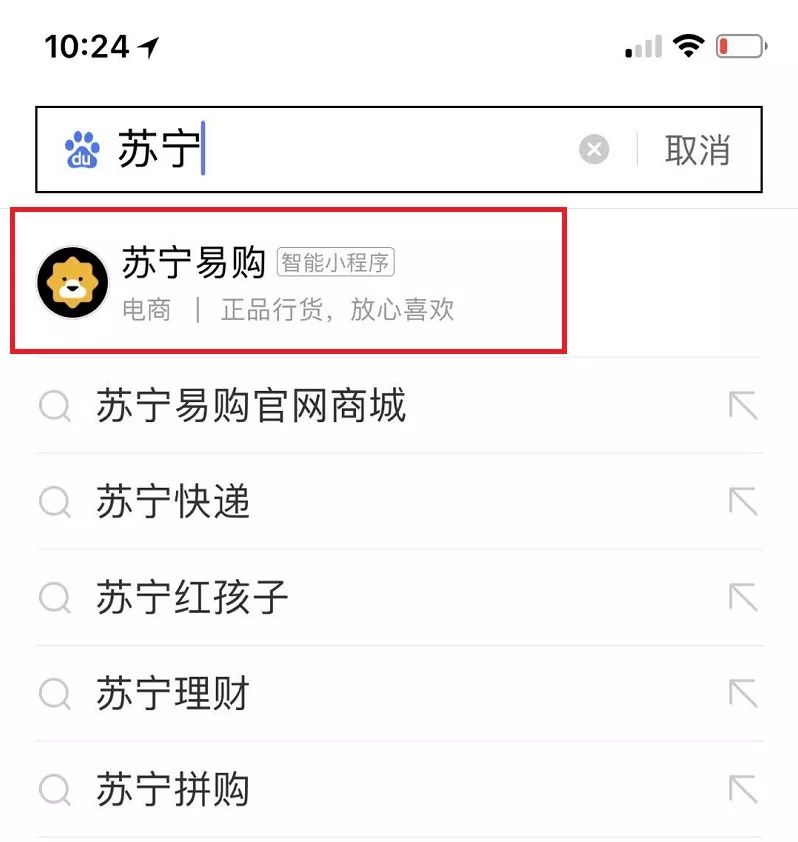Click the Wi-Fi icon in the status bar
This screenshot has height=842, width=798.
[688, 44]
